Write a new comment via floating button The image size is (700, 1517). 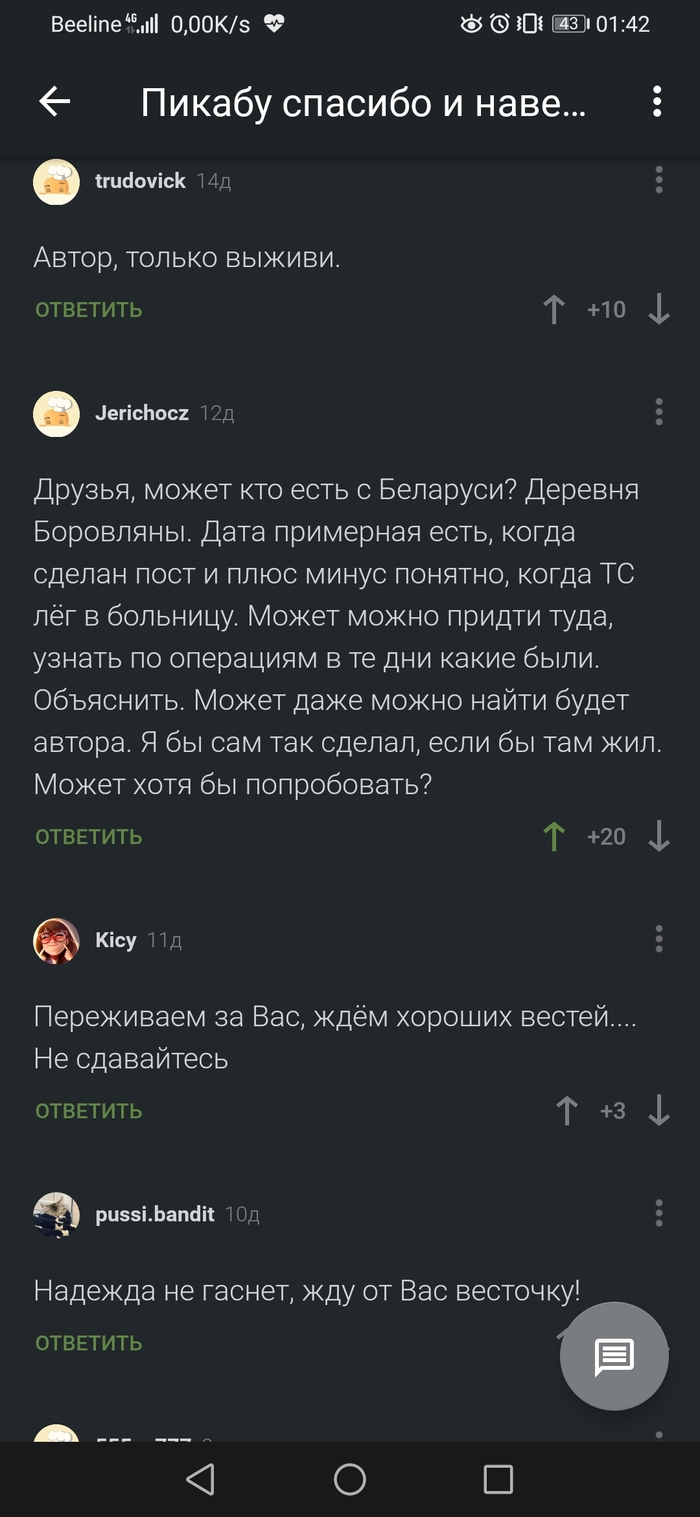[x=614, y=1356]
